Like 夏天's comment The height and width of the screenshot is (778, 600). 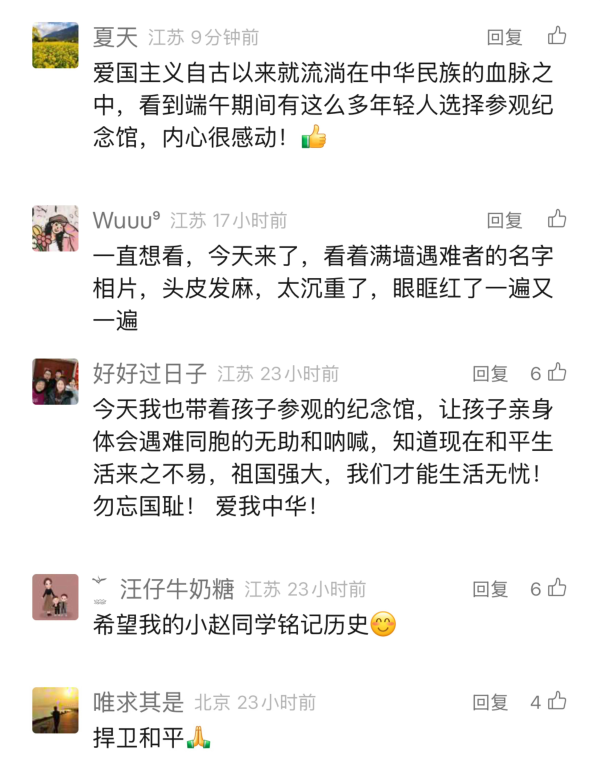click(x=557, y=37)
